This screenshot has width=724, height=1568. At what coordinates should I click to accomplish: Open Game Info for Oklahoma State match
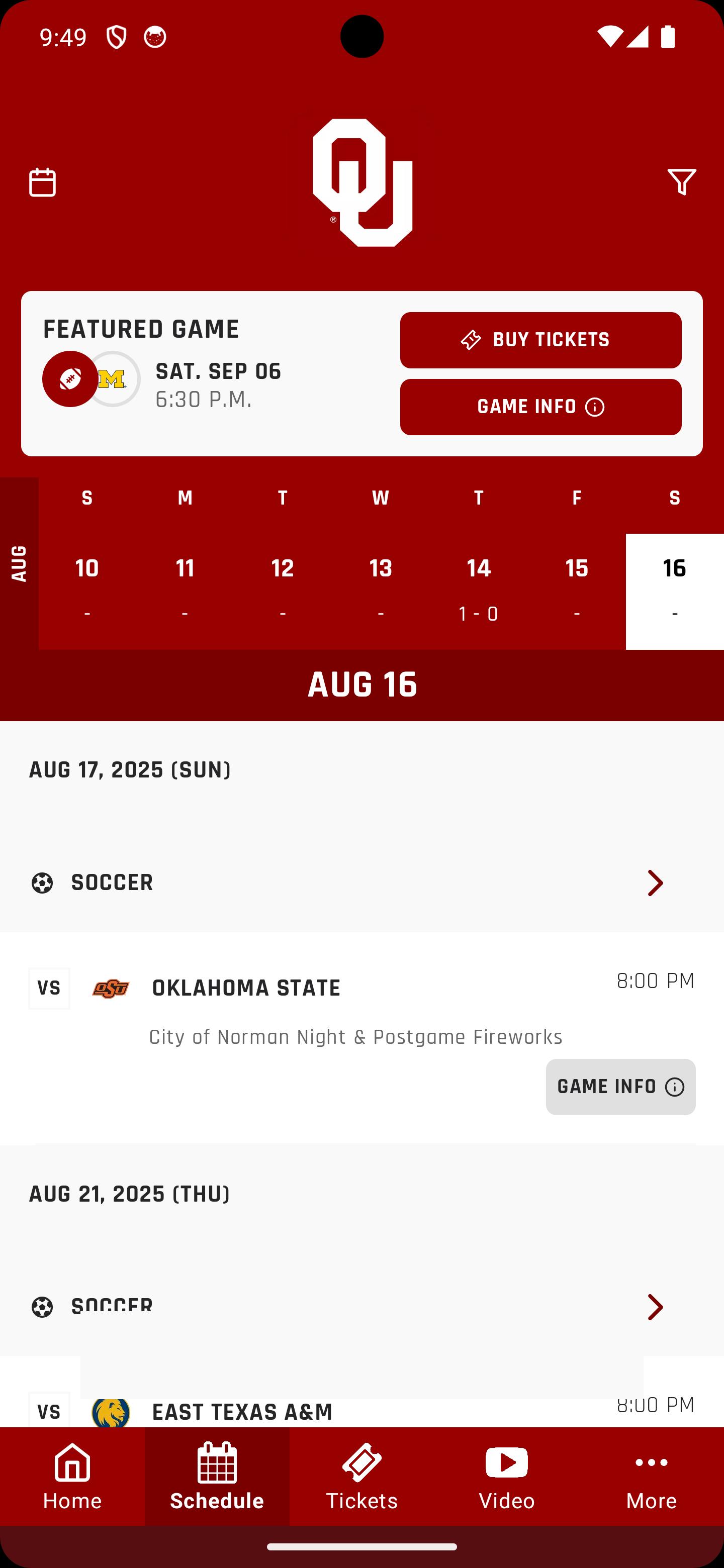coord(620,1087)
